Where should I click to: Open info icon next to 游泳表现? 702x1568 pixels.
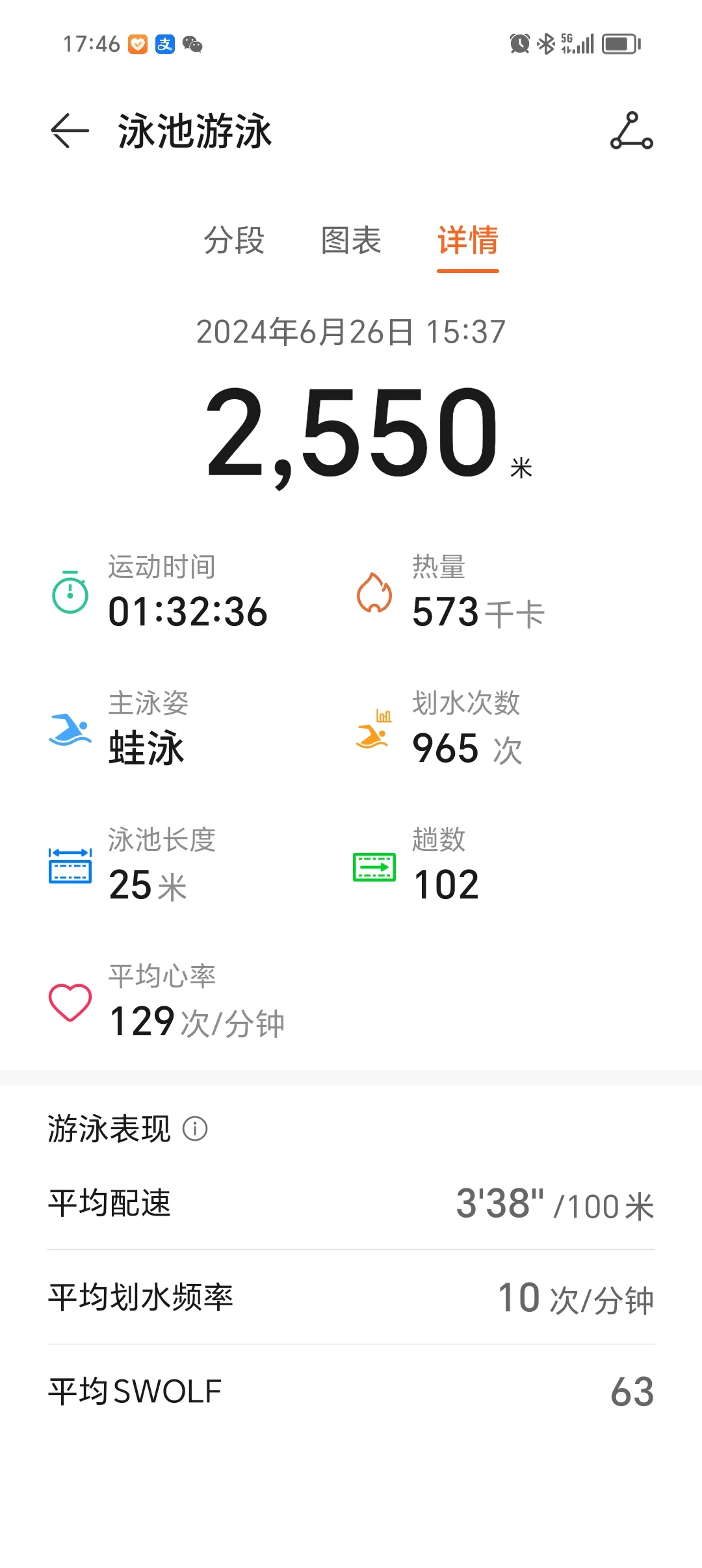click(195, 1129)
